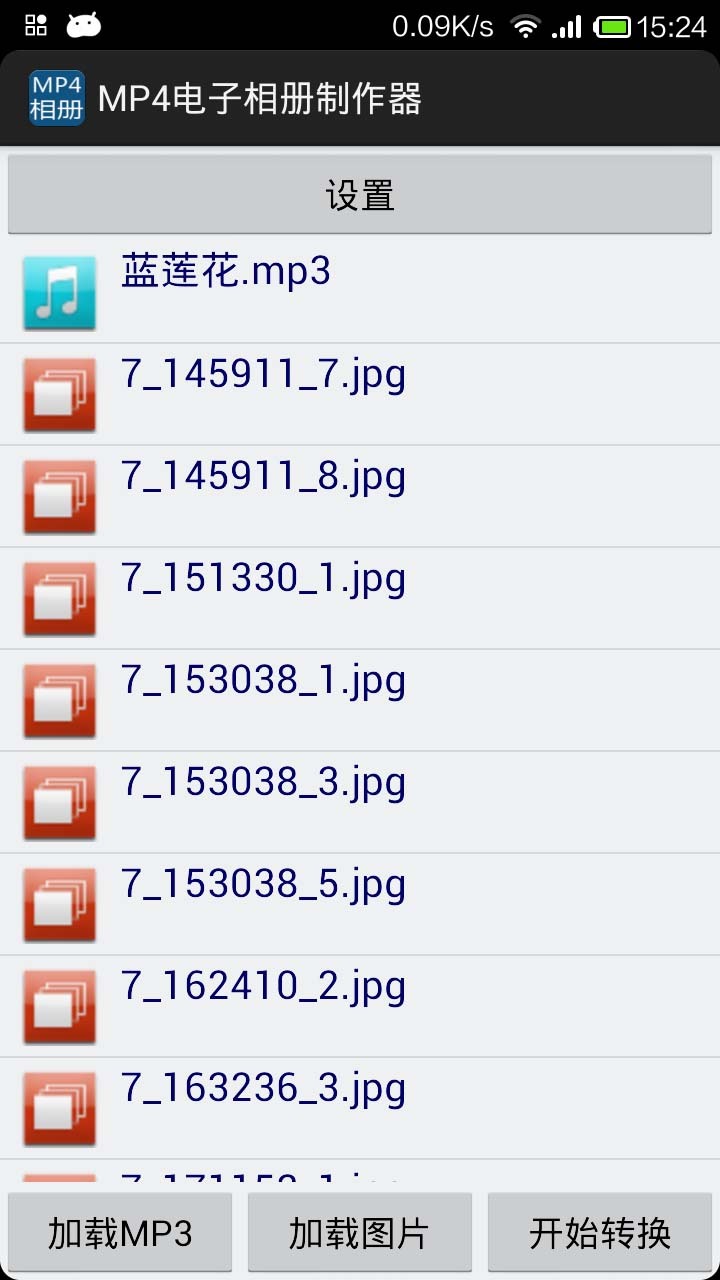Load pictures with 加载图片
The image size is (720, 1280).
(x=360, y=1234)
